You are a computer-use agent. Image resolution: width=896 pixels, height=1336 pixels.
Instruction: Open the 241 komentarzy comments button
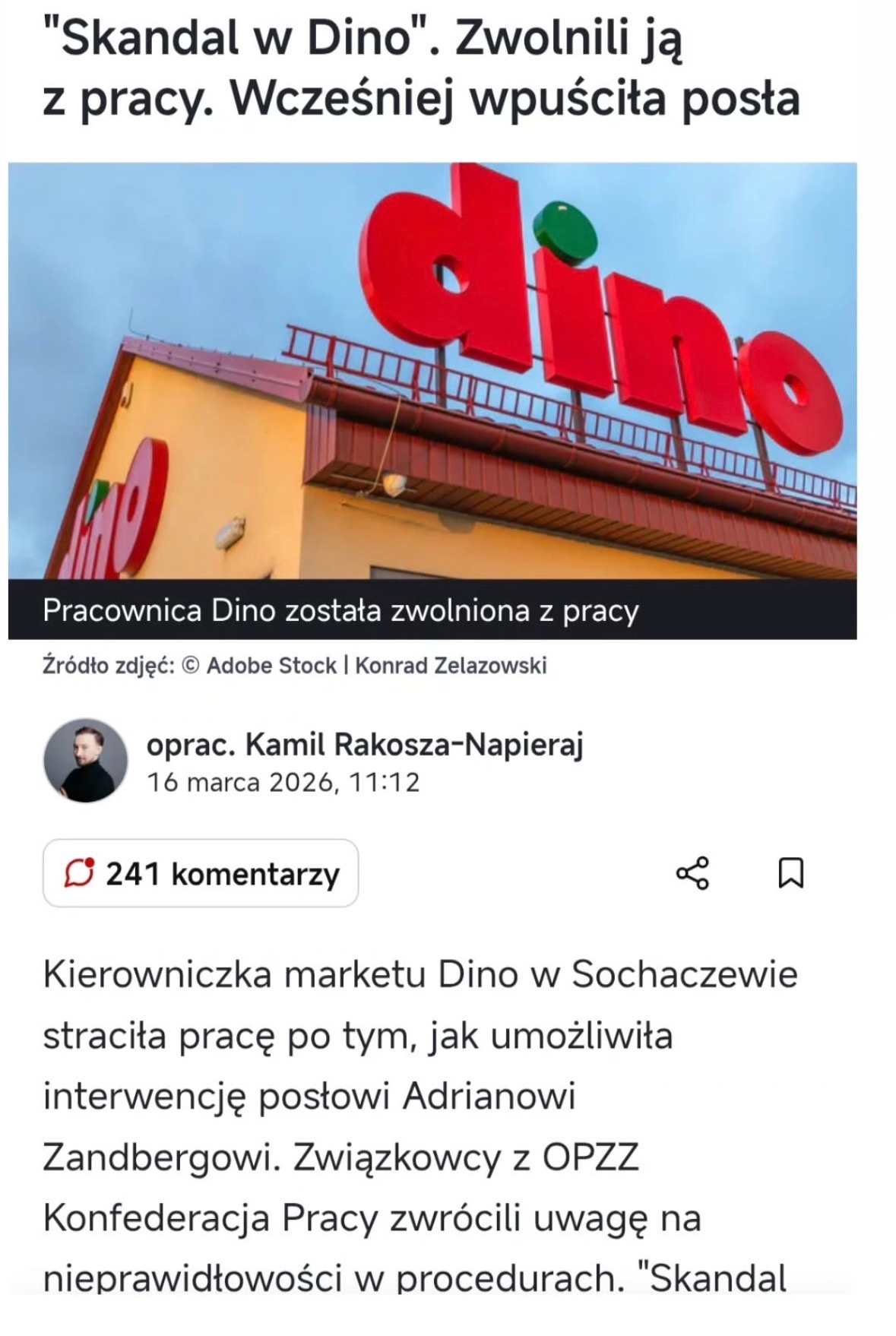tap(201, 873)
